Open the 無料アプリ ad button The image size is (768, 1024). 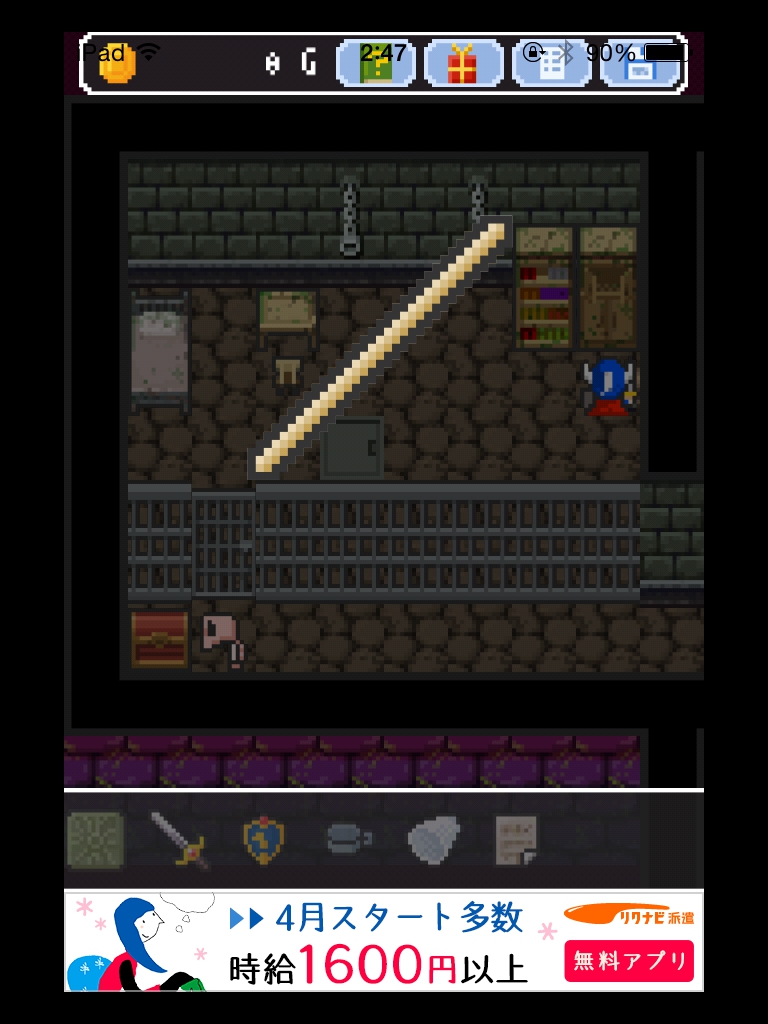[x=629, y=962]
